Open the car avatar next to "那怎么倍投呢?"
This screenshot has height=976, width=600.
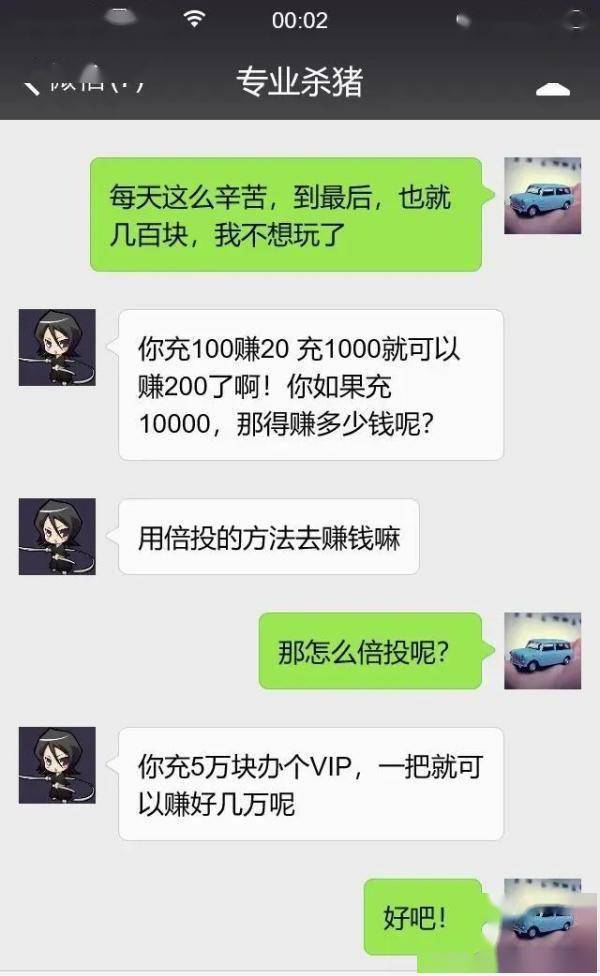point(542,651)
